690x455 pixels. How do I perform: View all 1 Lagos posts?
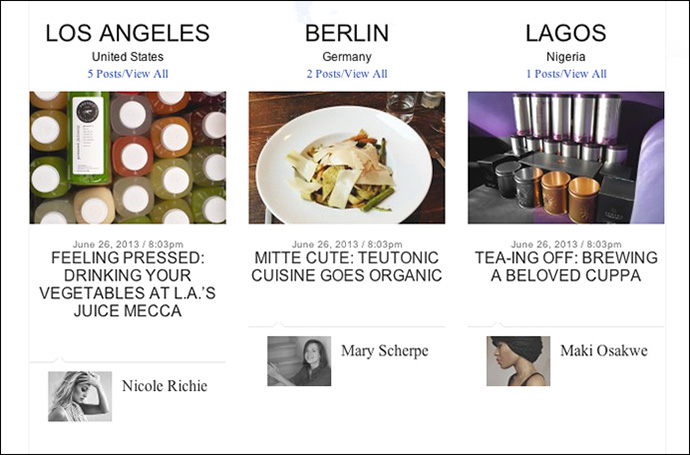pyautogui.click(x=566, y=74)
